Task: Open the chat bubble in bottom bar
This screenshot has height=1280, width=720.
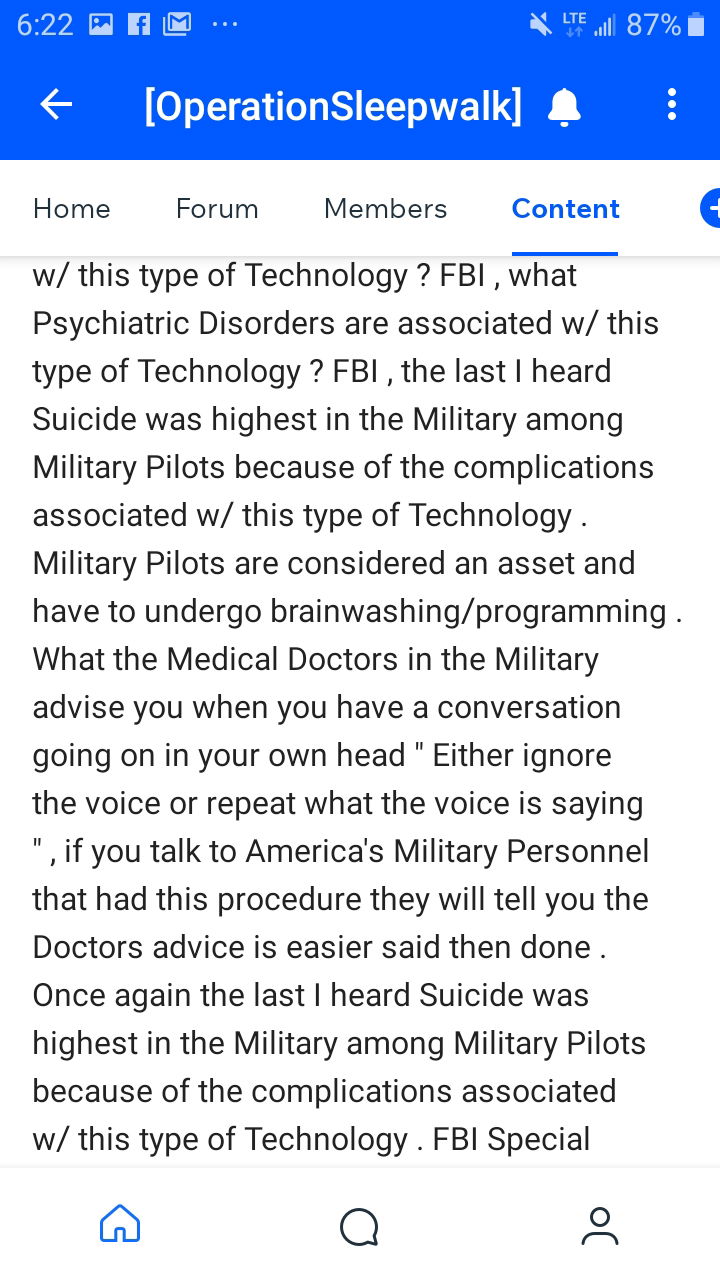Action: pyautogui.click(x=359, y=1226)
